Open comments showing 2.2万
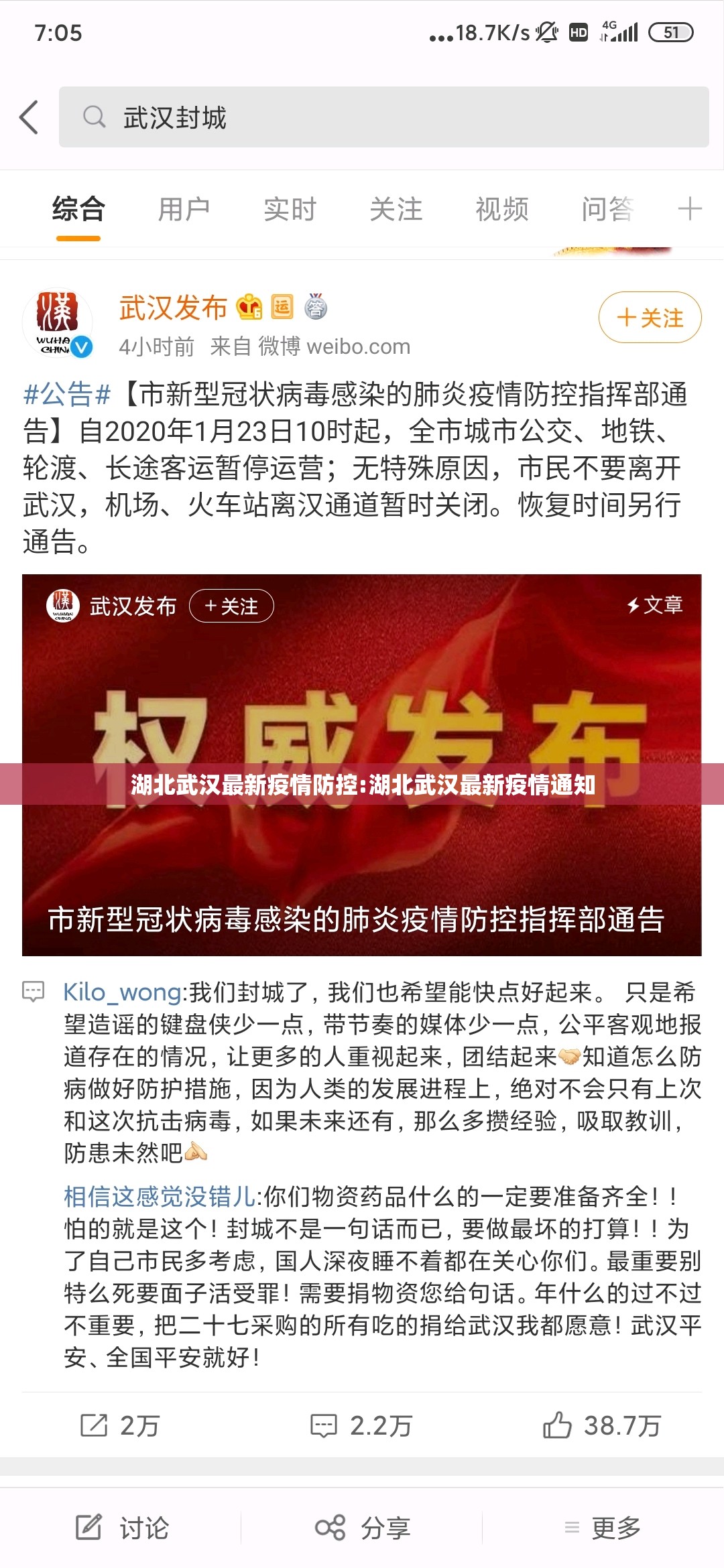Viewport: 724px width, 1568px height. (361, 1425)
